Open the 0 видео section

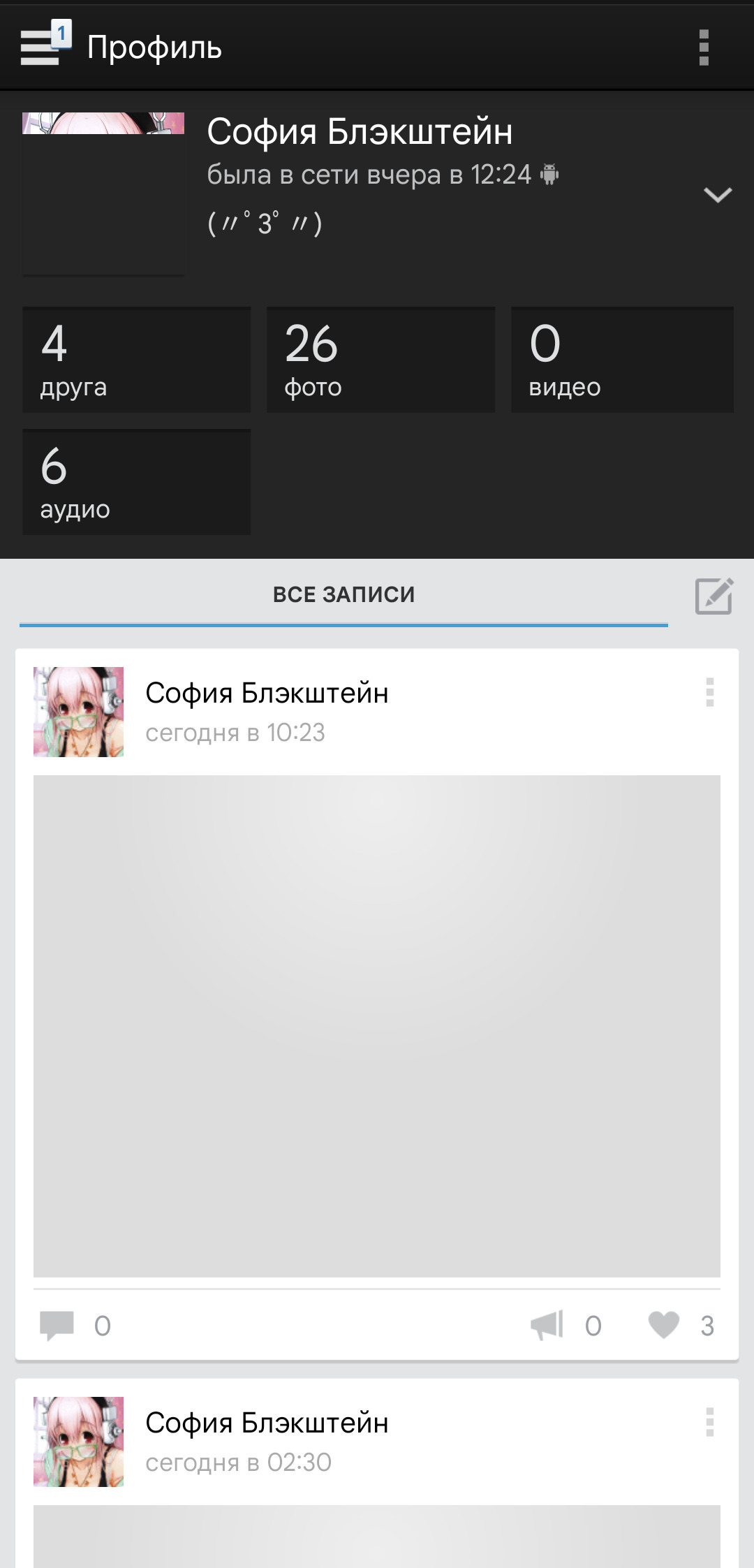[x=622, y=360]
